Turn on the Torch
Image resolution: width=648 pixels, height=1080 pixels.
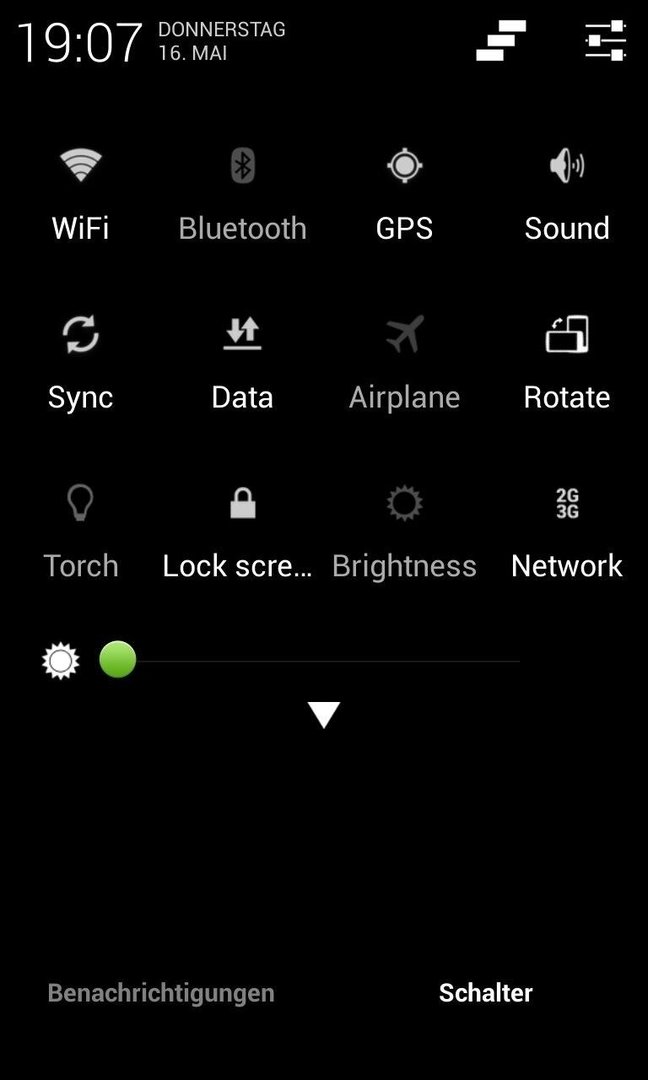pyautogui.click(x=81, y=532)
